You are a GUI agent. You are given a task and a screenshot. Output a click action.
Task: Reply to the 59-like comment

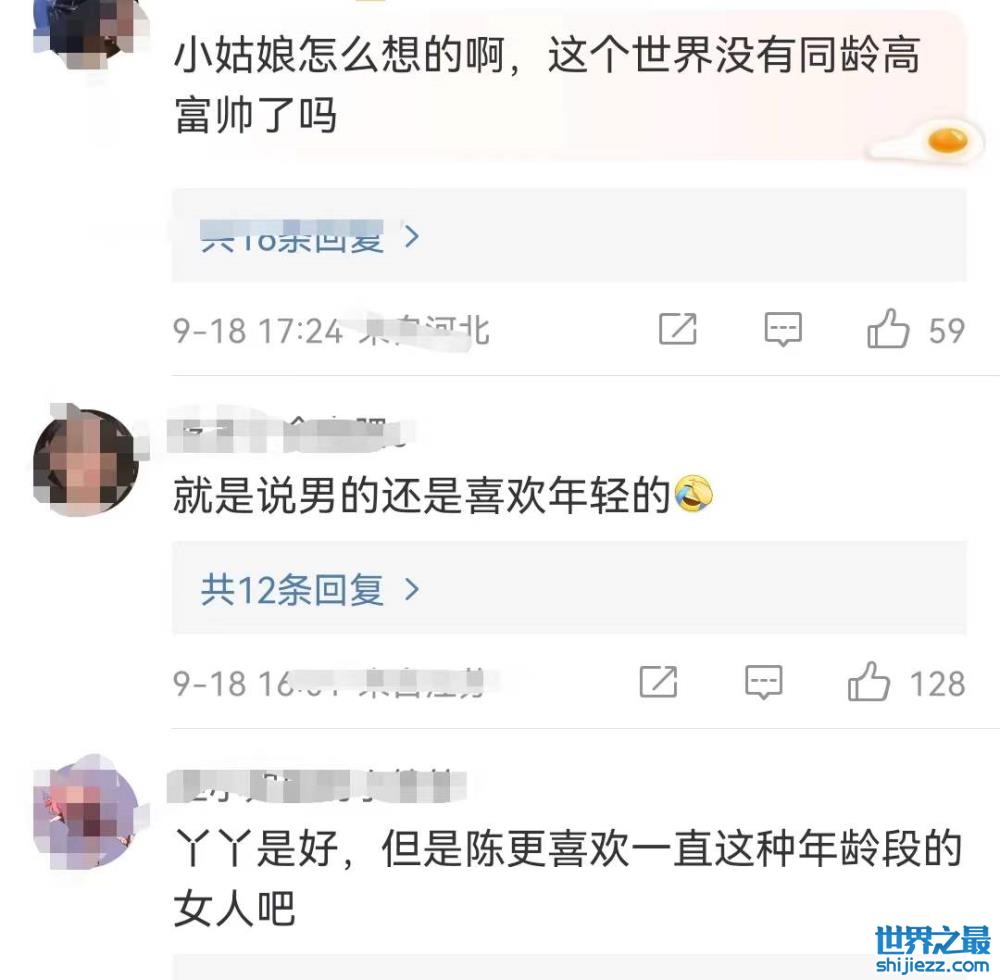pyautogui.click(x=783, y=329)
